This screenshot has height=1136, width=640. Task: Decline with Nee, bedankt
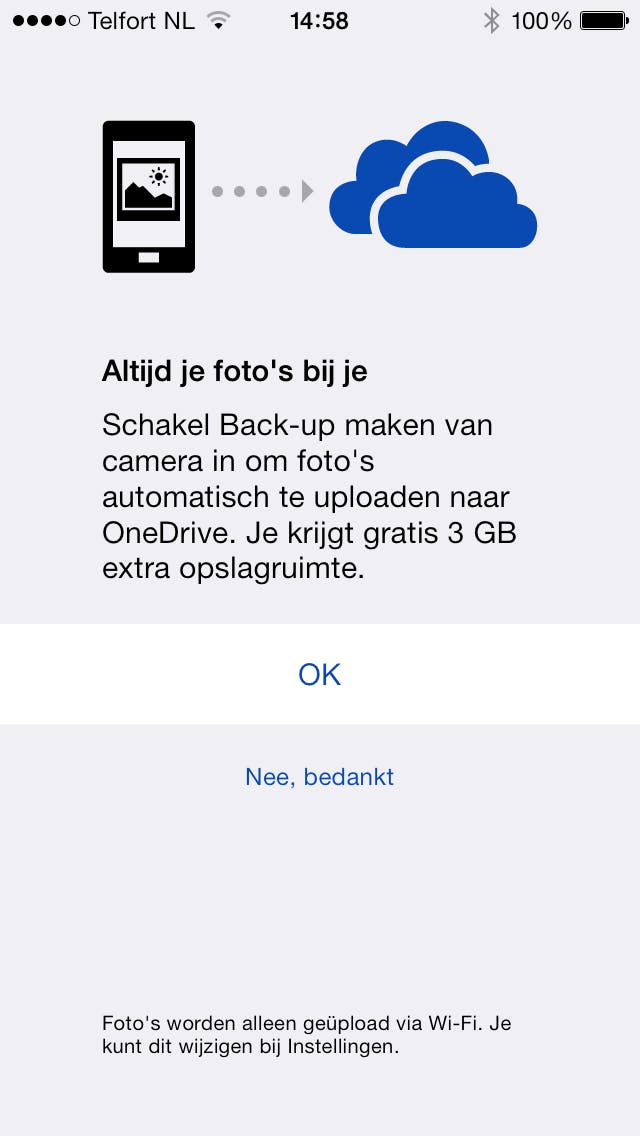pos(320,777)
